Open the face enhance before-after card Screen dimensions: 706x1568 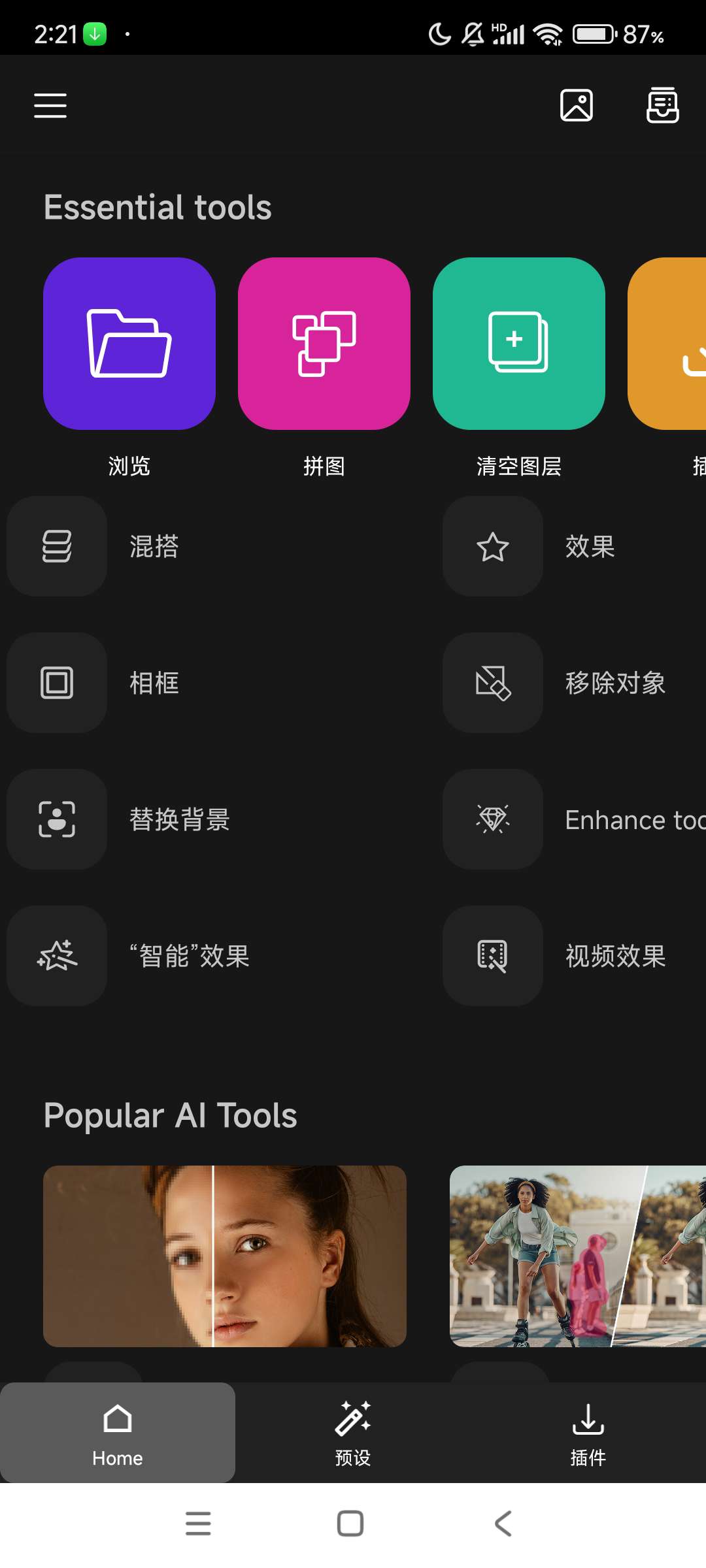225,1256
